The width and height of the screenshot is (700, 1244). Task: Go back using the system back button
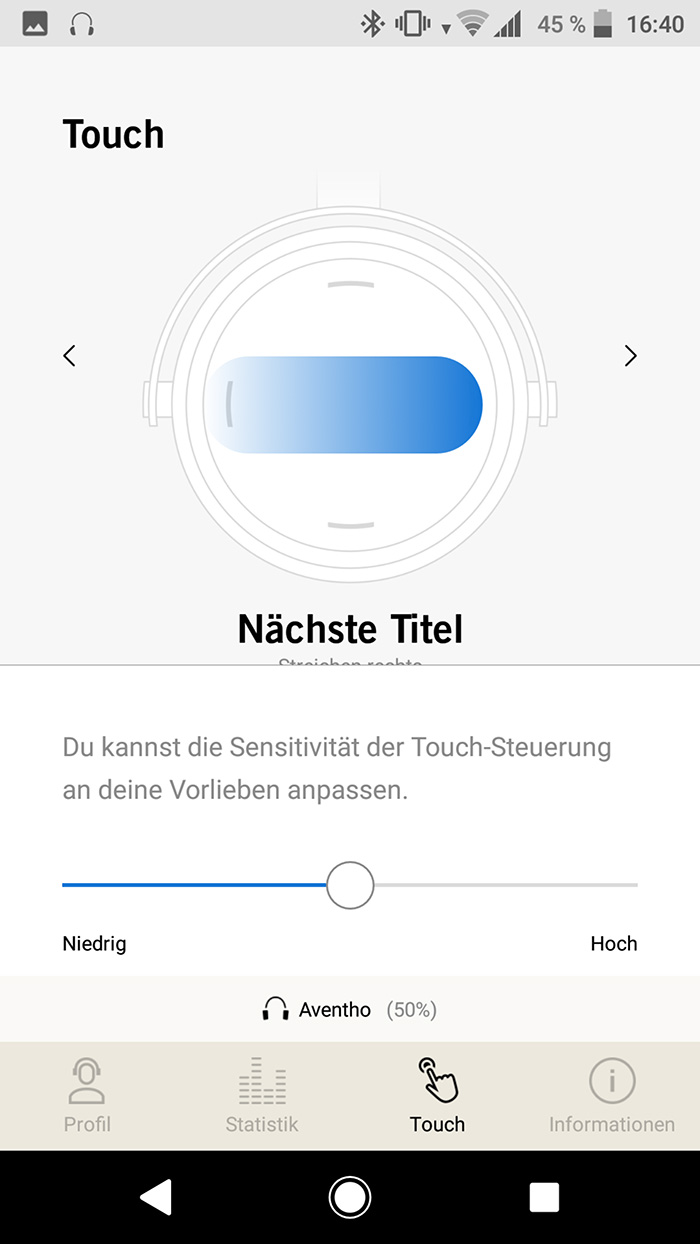[156, 1197]
